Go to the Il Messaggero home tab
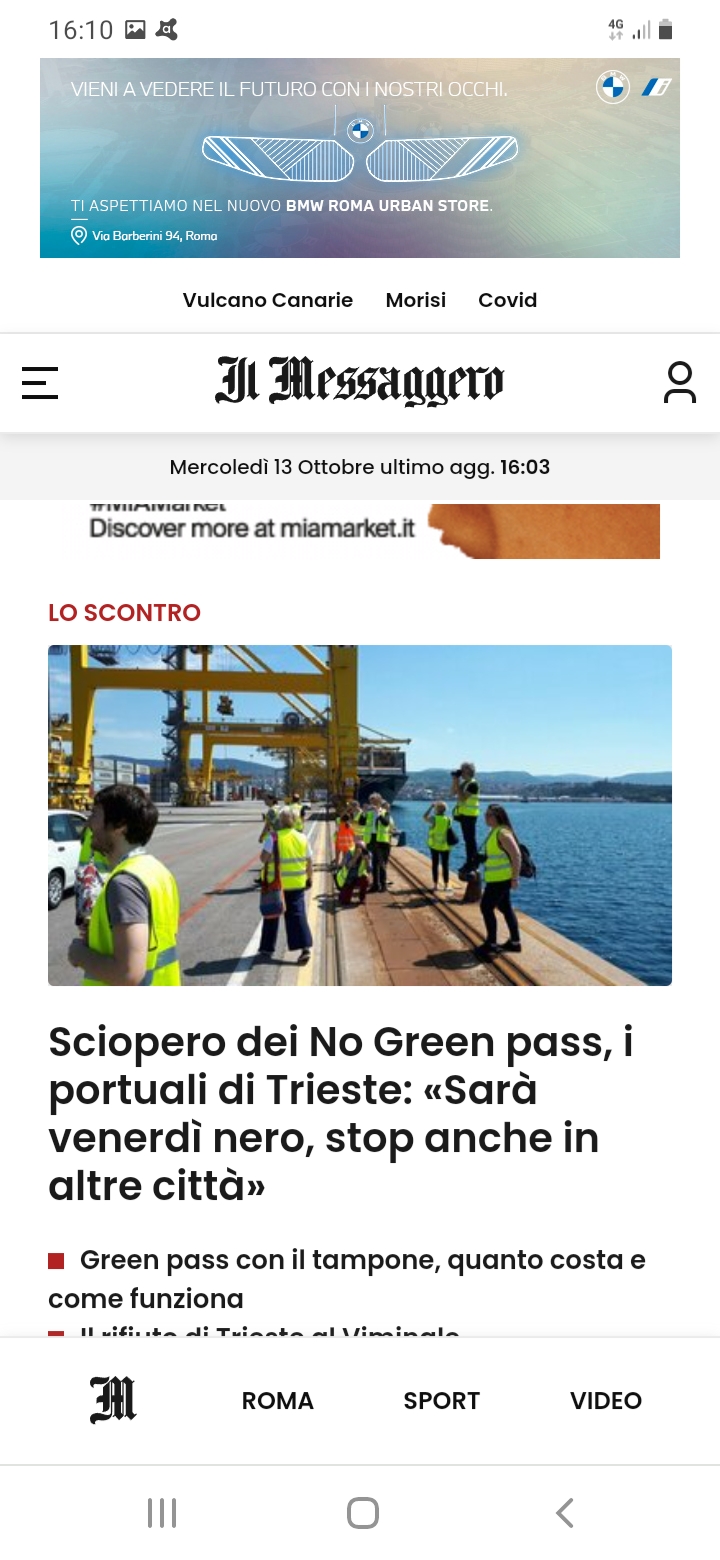Image resolution: width=720 pixels, height=1560 pixels. (x=113, y=1400)
